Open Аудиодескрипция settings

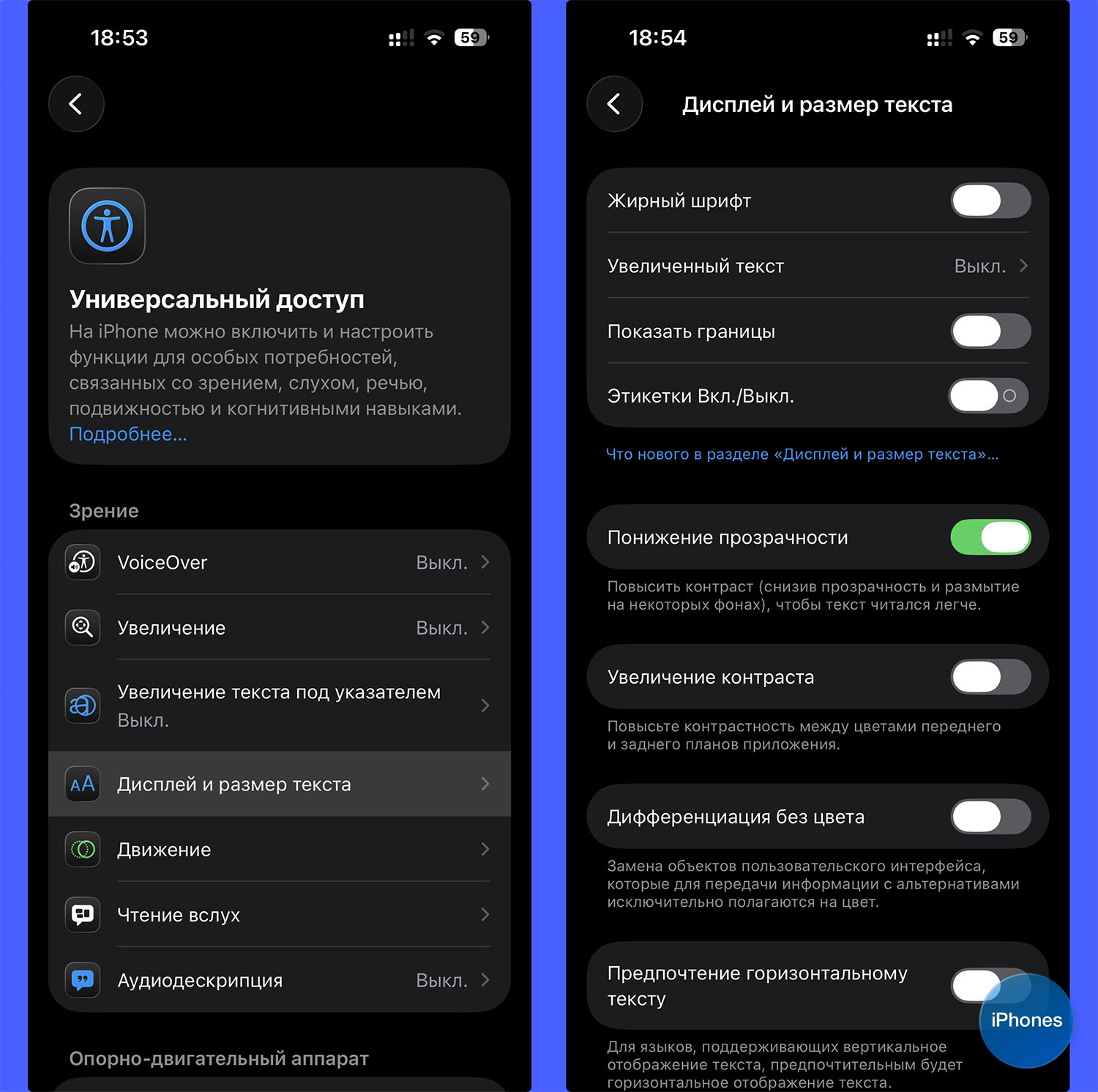[x=279, y=980]
